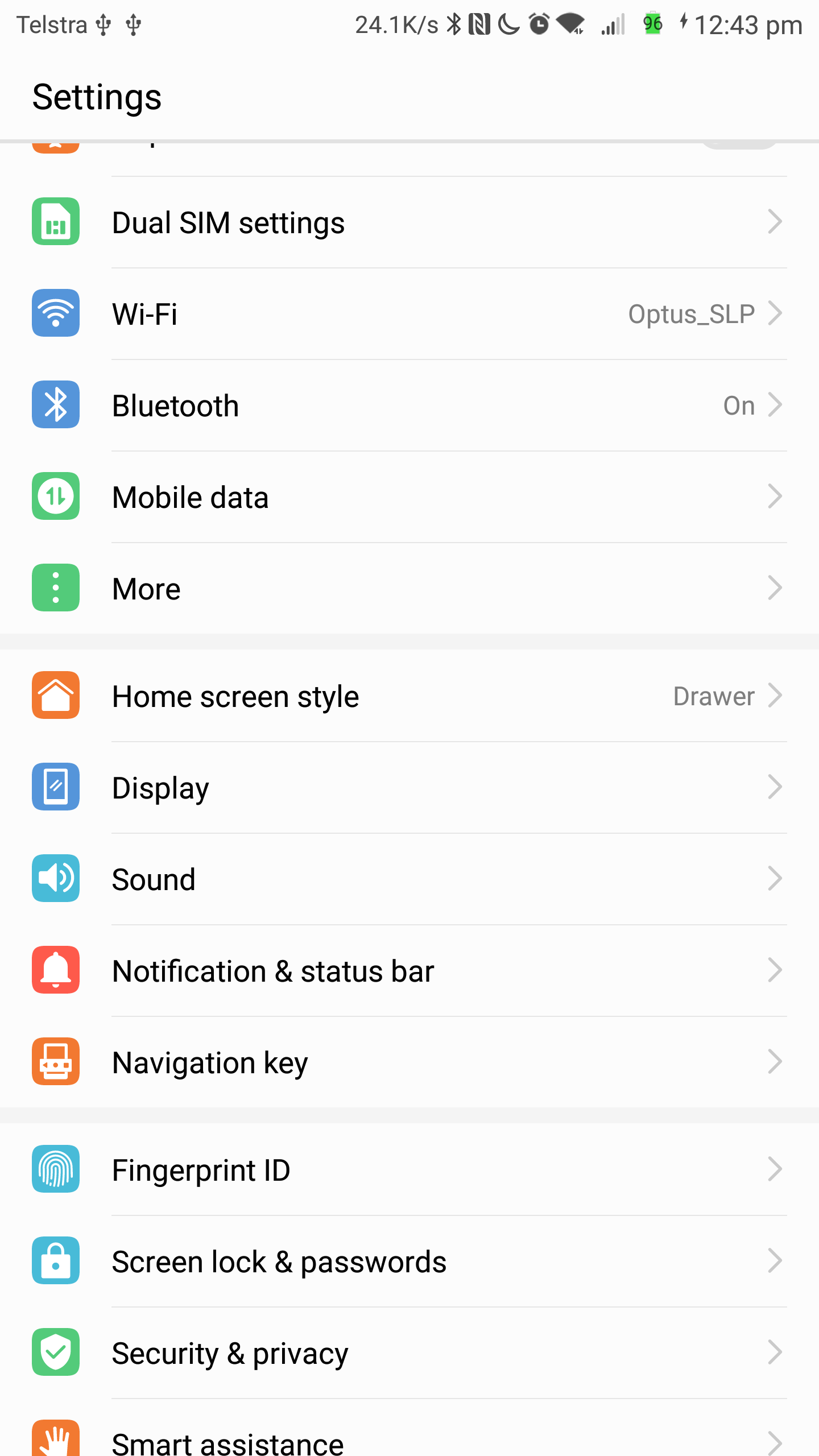
Task: Go to Security & privacy
Action: (409, 1353)
